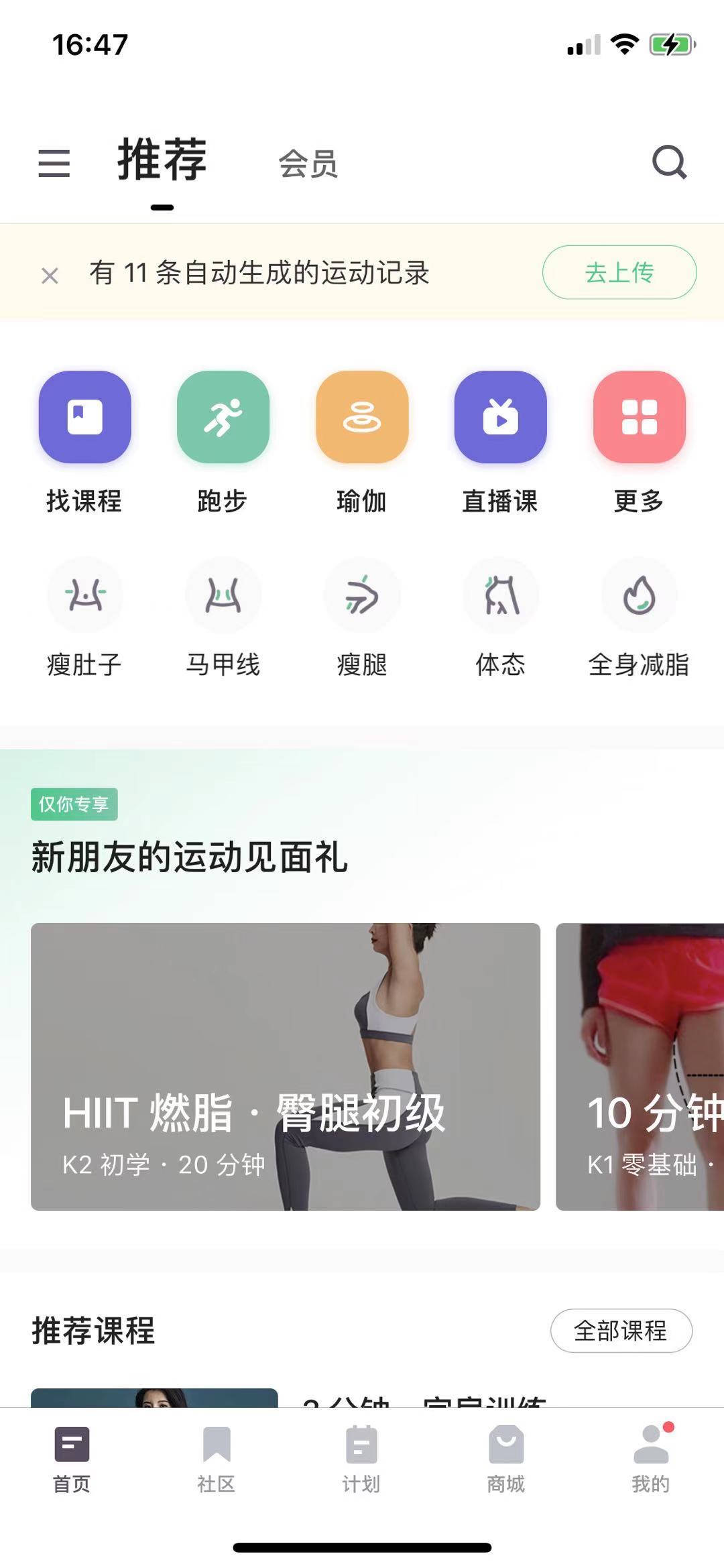Open the 我的 tab

point(650,1459)
